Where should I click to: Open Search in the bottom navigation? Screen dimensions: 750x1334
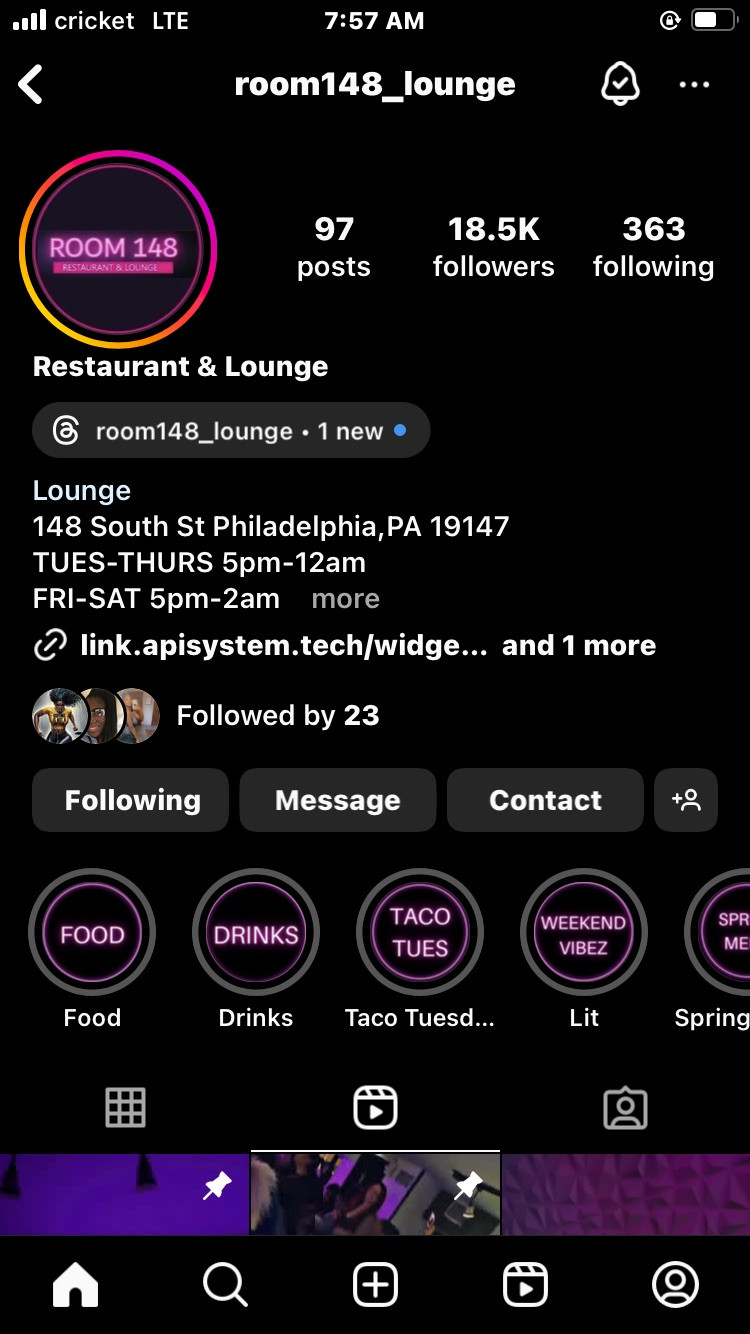[x=225, y=1284]
